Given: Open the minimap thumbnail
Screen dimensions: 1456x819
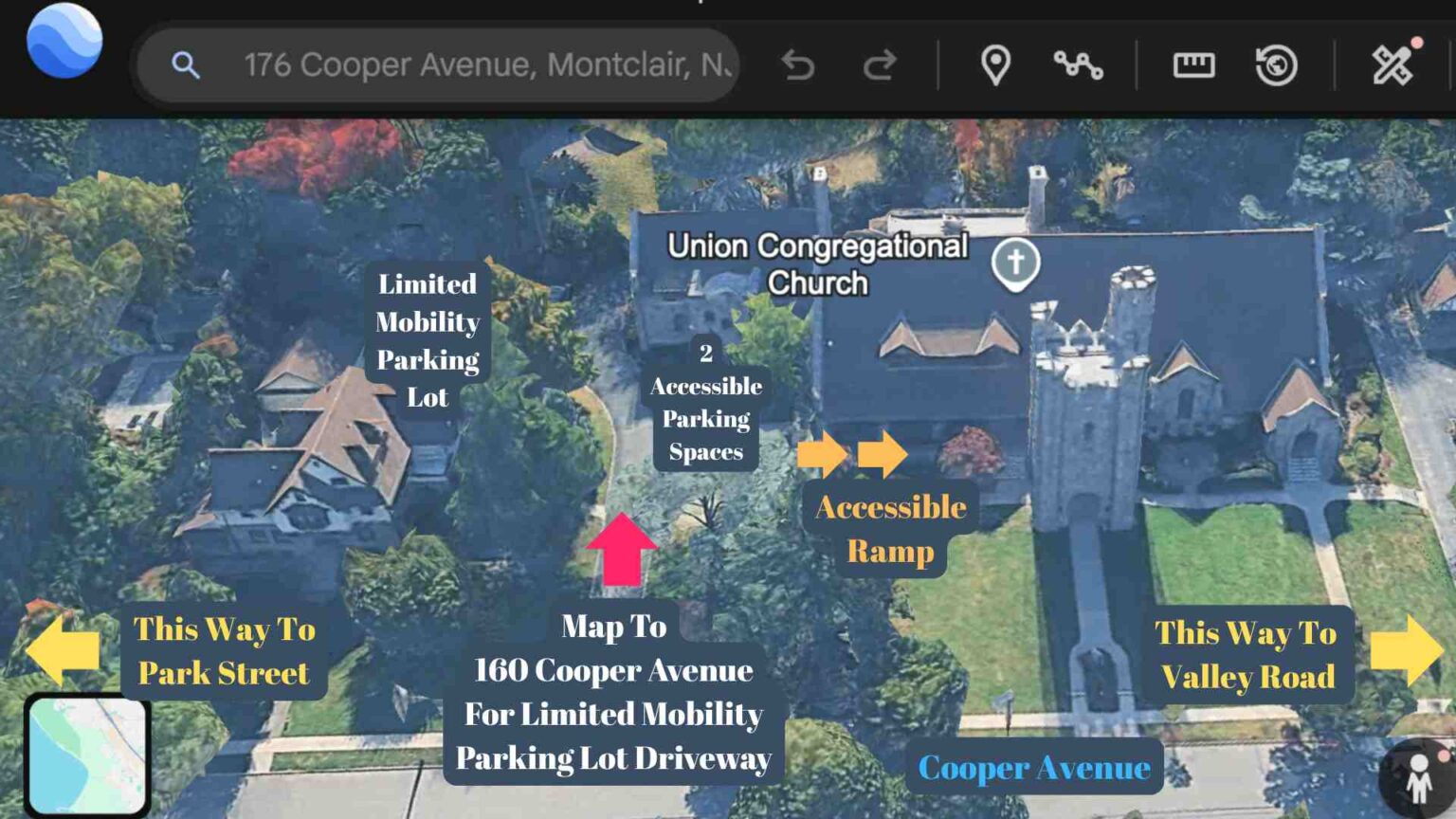Looking at the screenshot, I should (x=87, y=755).
